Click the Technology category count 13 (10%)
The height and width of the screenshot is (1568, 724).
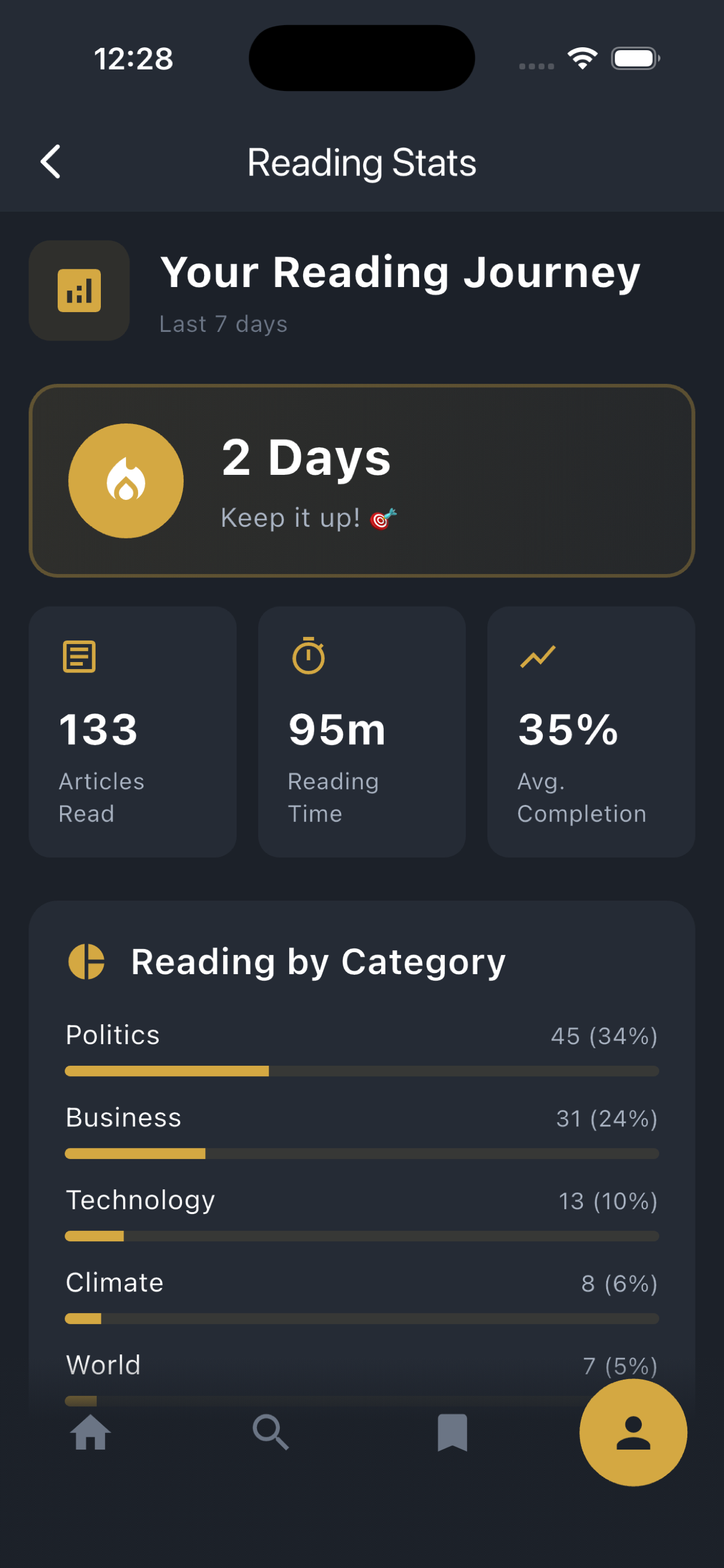pyautogui.click(x=607, y=1200)
